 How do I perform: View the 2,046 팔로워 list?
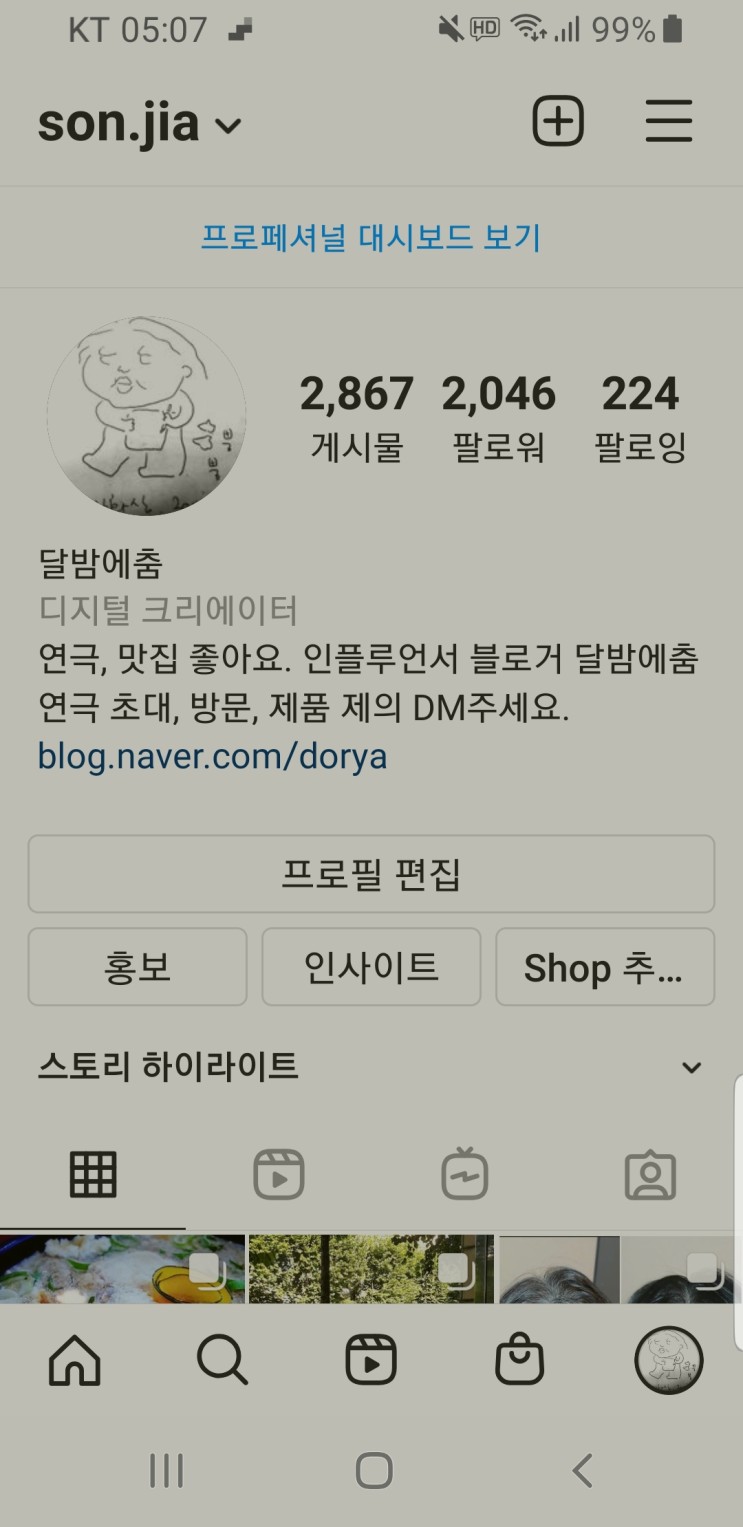pos(499,418)
